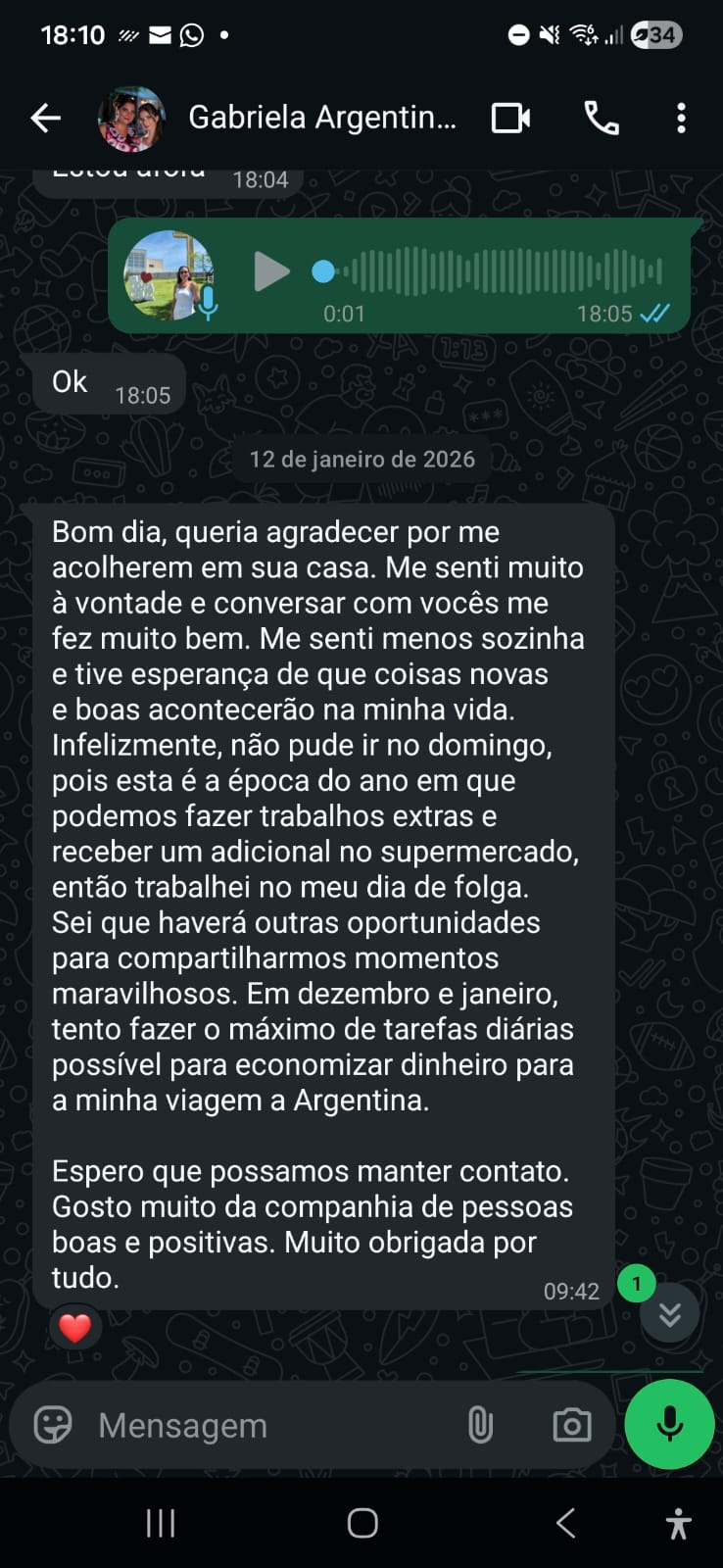
Task: Go to the home screen
Action: (x=362, y=1523)
